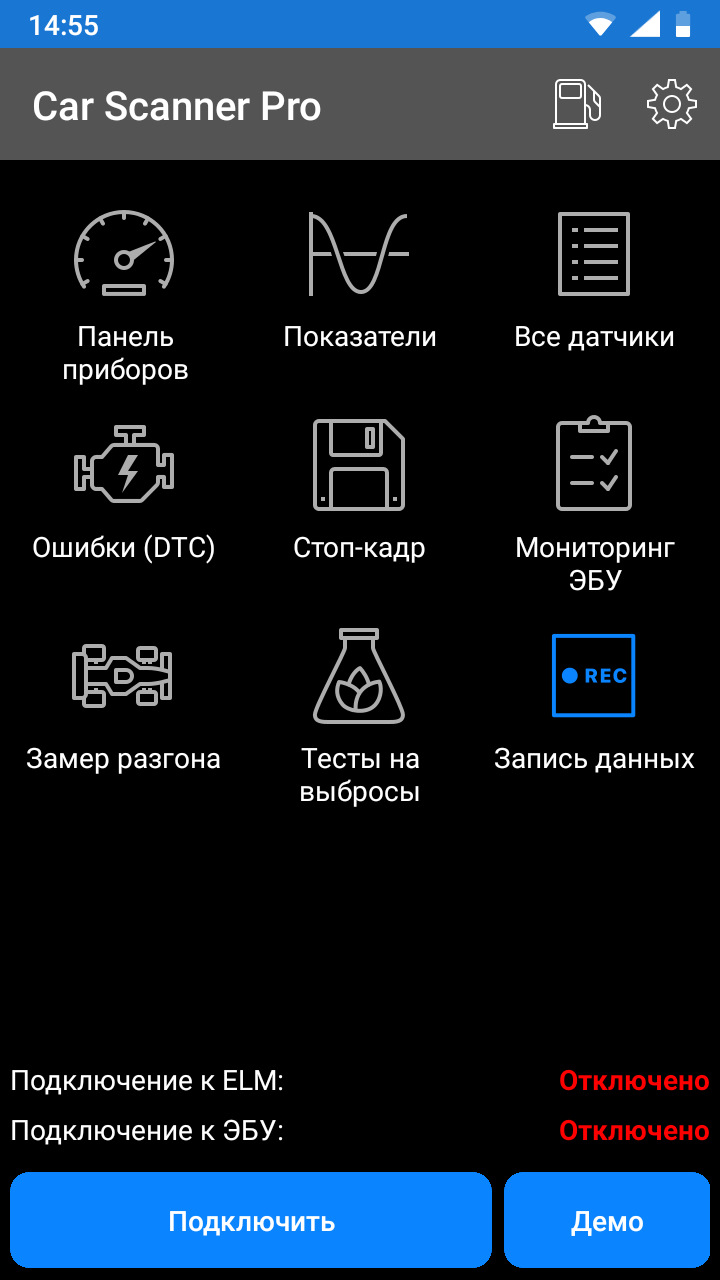View Ошибки (DTC) error codes
The image size is (720, 1280).
125,490
